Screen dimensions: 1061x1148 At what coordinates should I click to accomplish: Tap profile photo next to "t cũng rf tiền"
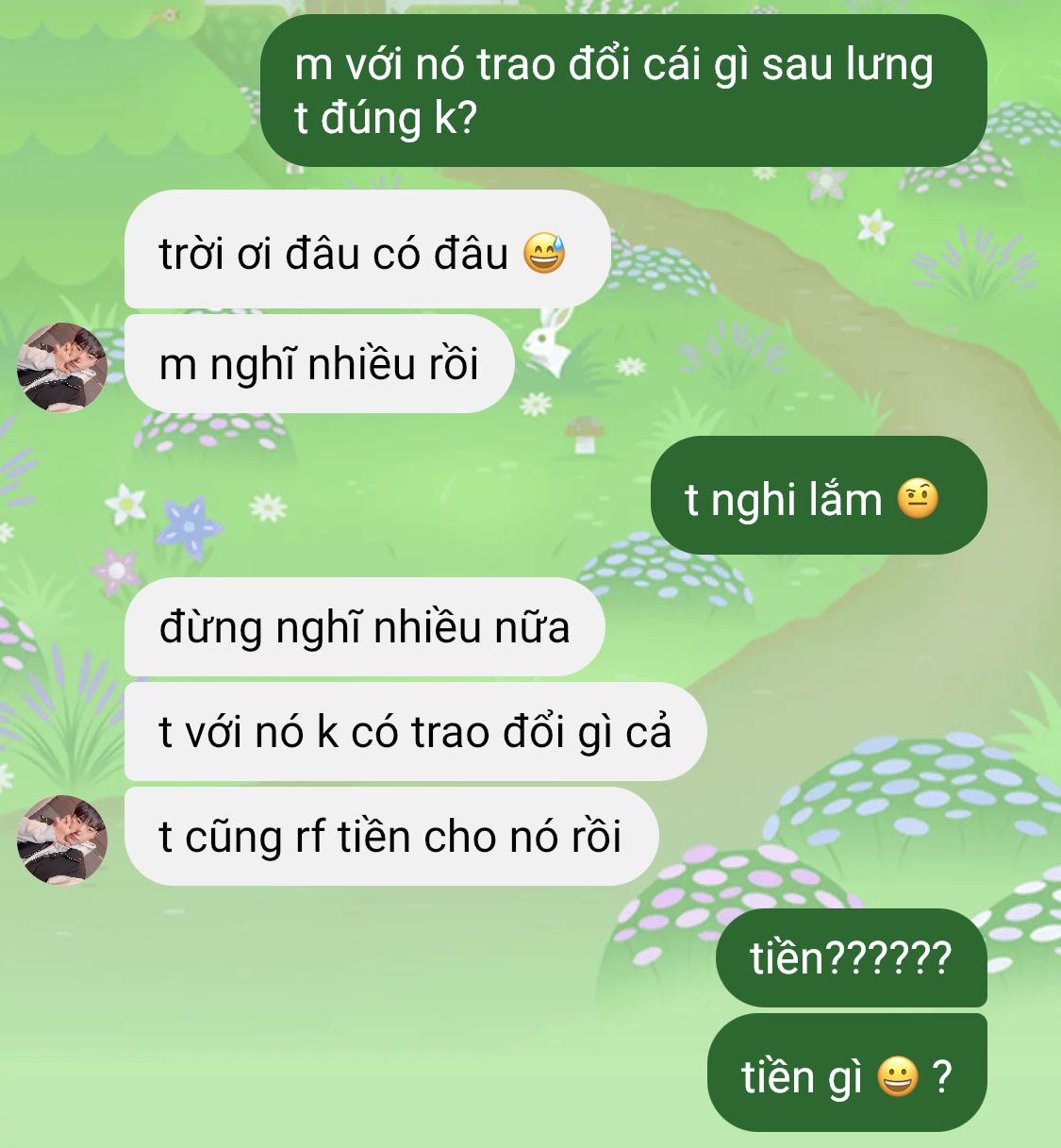pyautogui.click(x=62, y=840)
